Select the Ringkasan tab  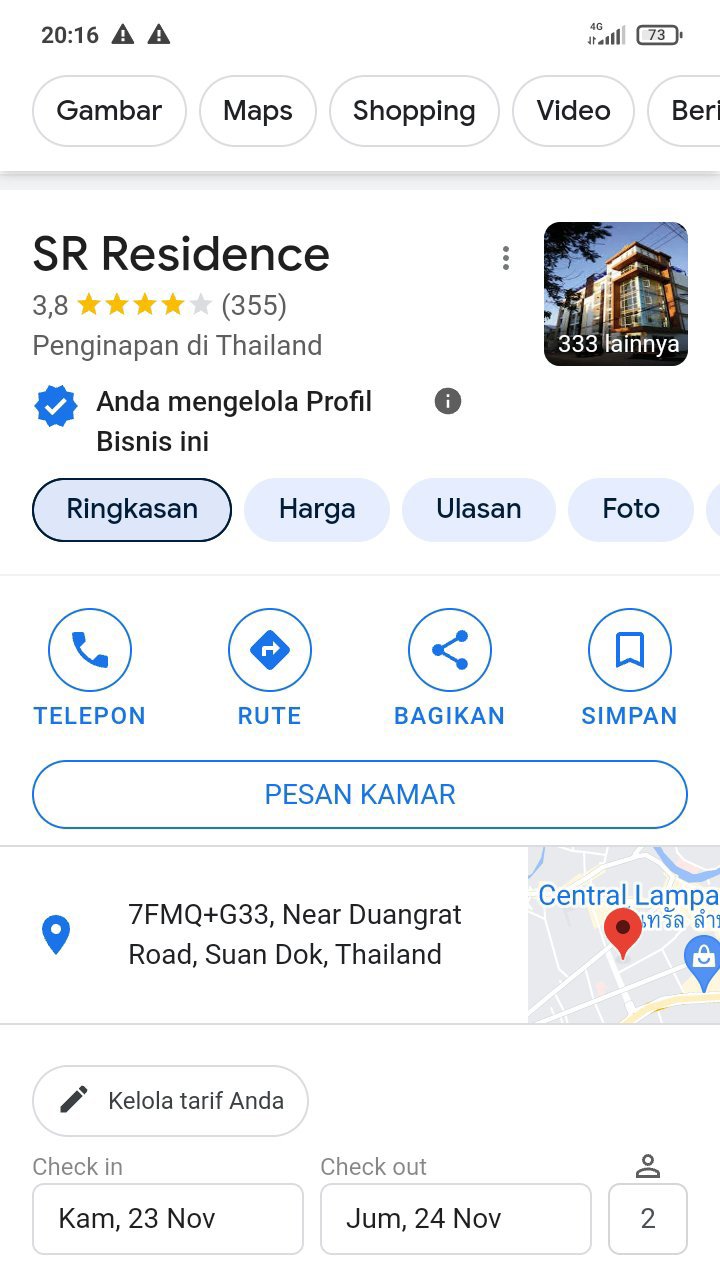point(132,509)
